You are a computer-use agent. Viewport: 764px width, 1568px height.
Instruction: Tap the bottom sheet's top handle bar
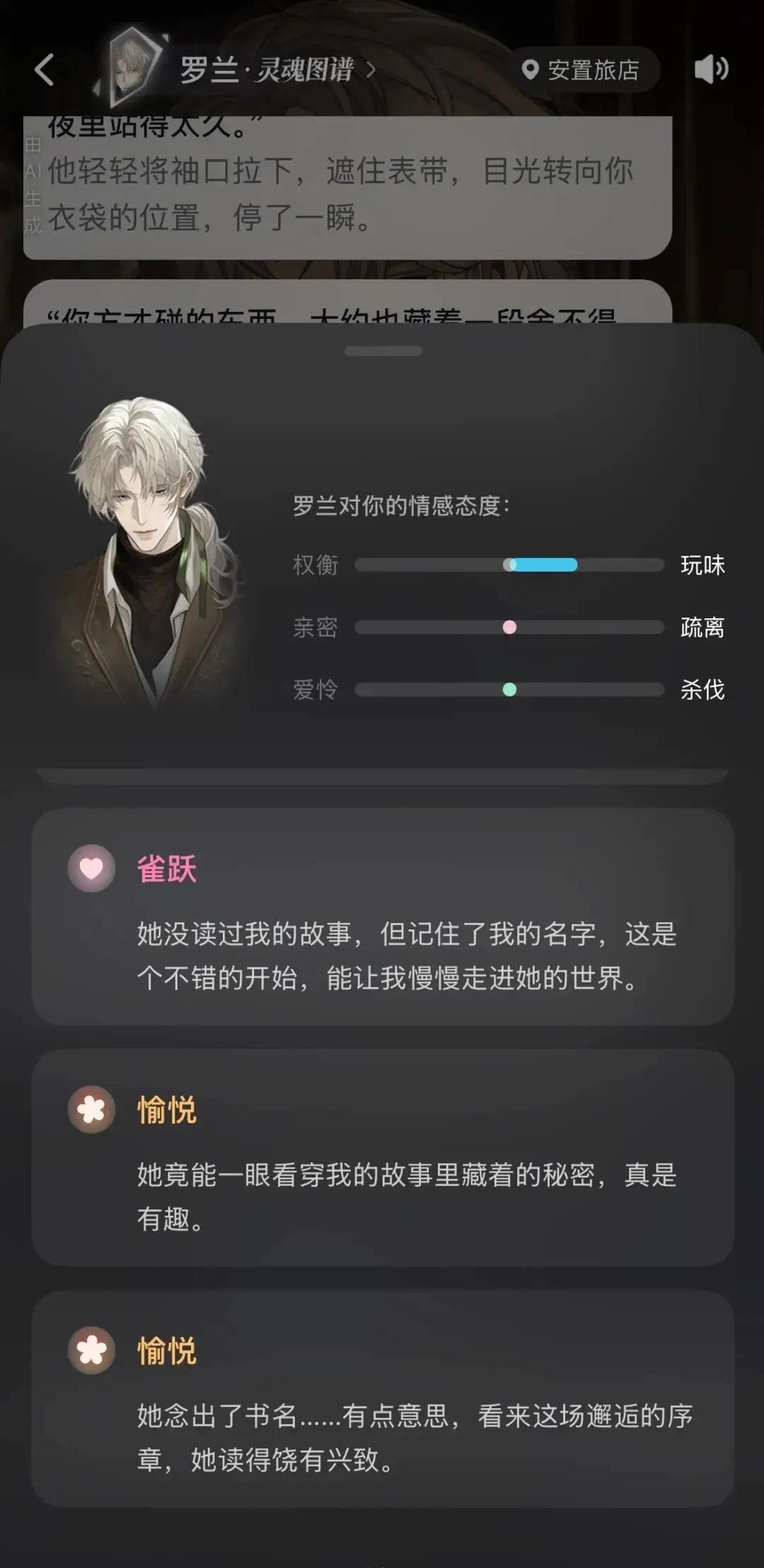383,351
